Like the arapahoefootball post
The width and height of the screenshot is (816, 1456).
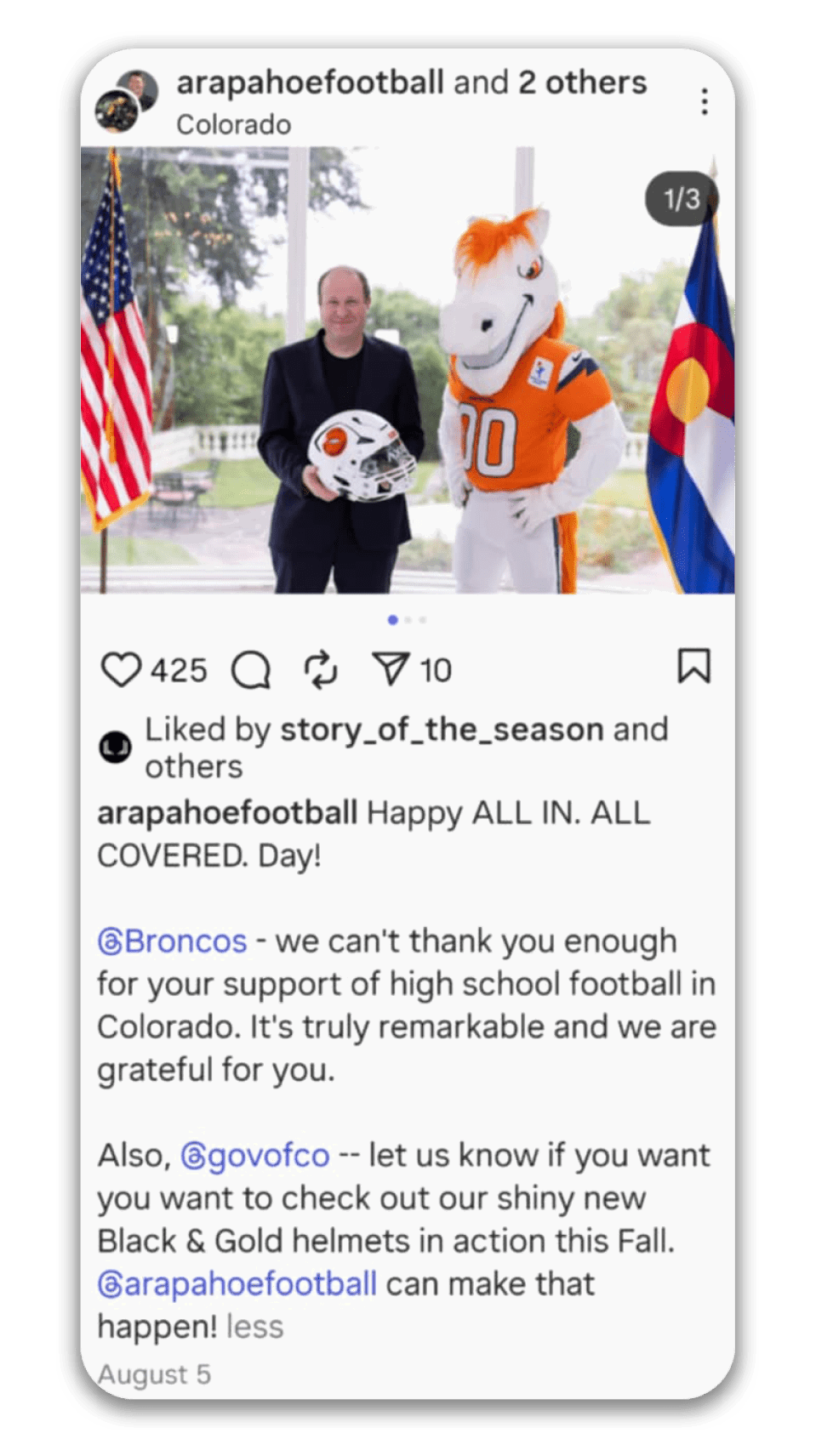121,669
